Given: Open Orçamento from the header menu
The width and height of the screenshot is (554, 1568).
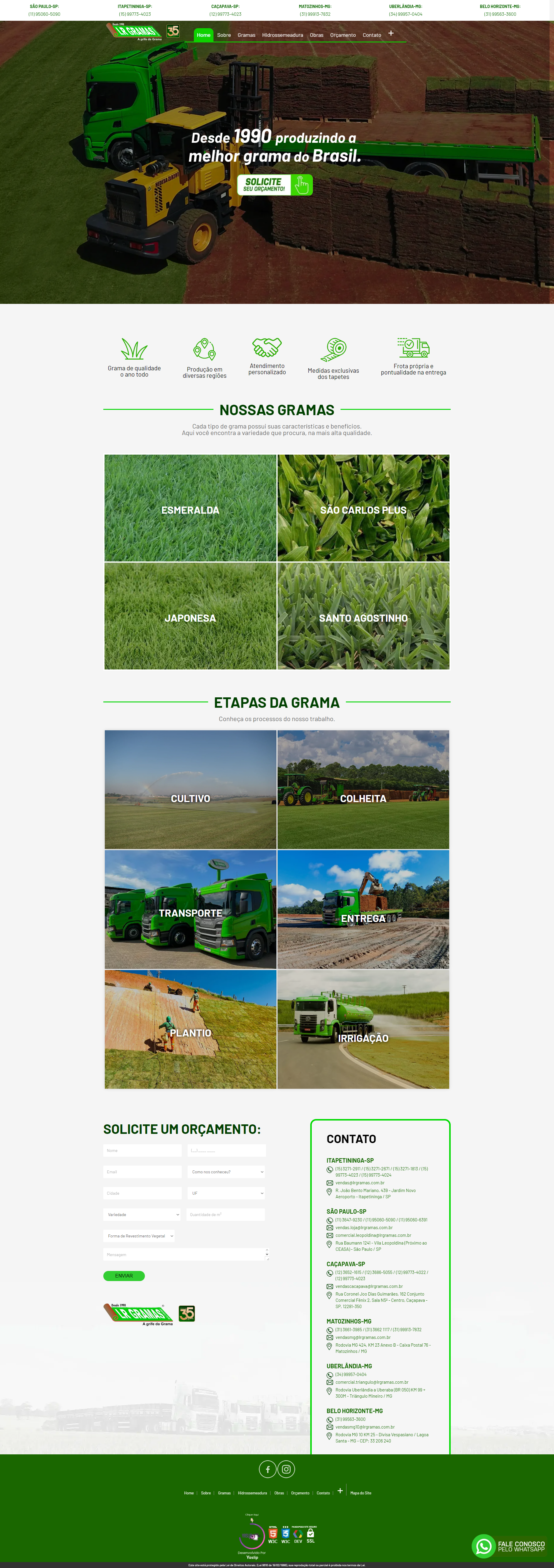Looking at the screenshot, I should pyautogui.click(x=343, y=35).
